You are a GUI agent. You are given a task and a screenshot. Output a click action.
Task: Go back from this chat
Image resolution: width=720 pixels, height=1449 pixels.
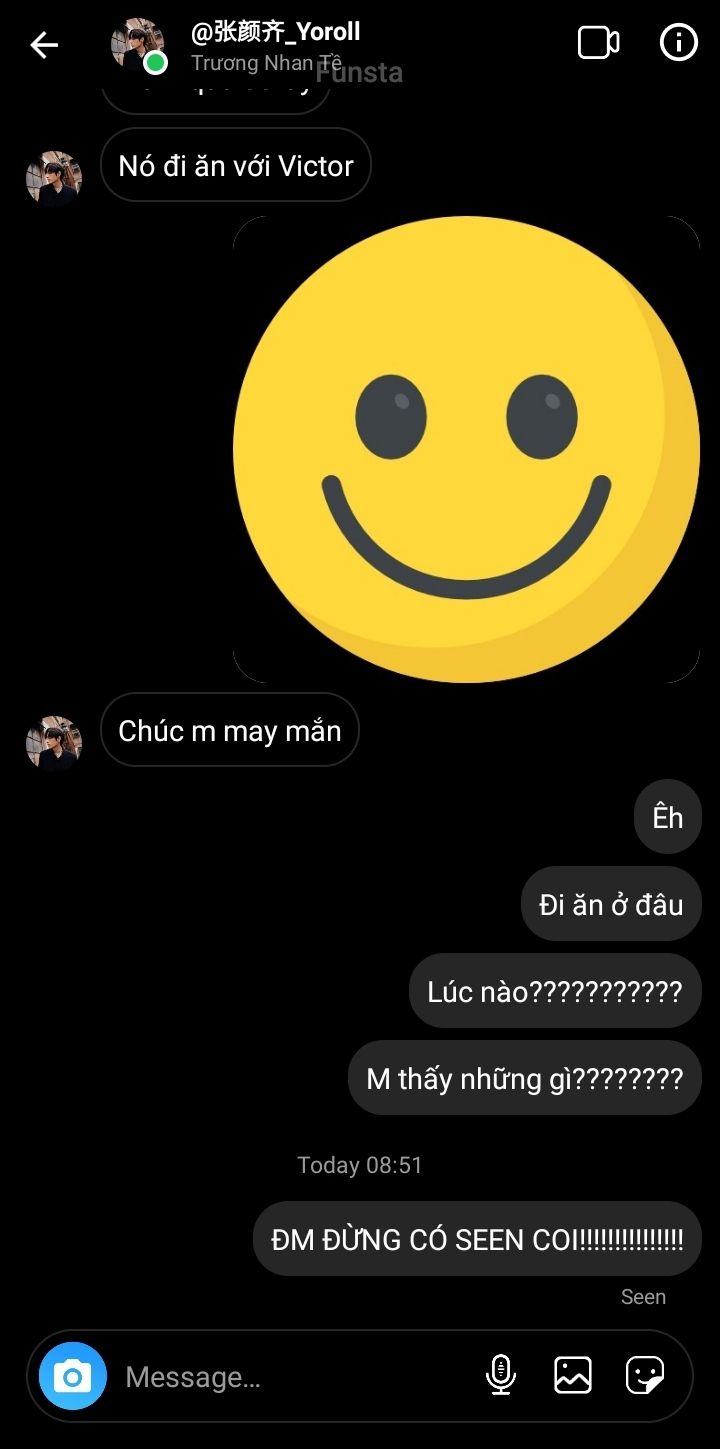tap(44, 45)
